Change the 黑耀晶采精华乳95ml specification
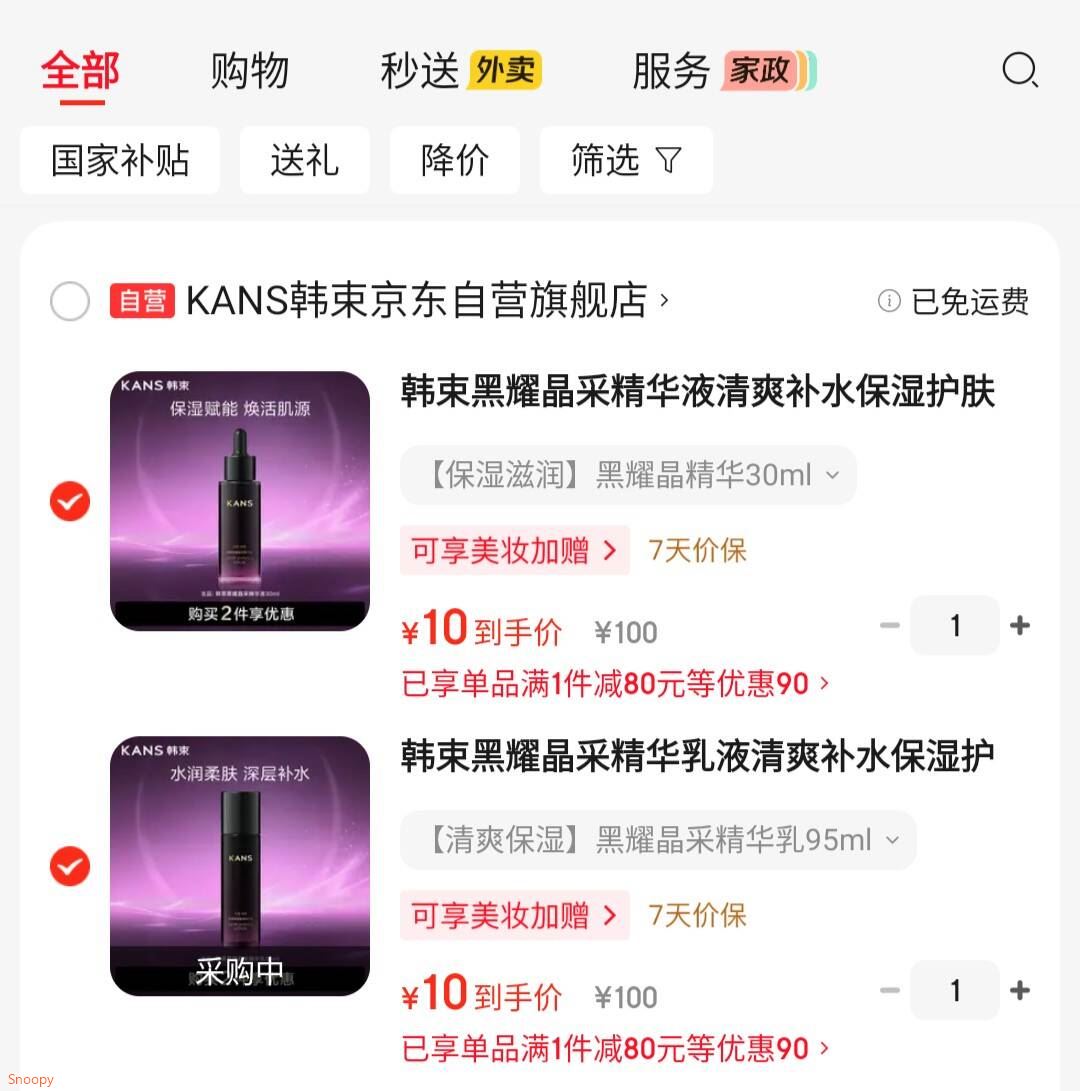Image resolution: width=1080 pixels, height=1091 pixels. click(658, 840)
